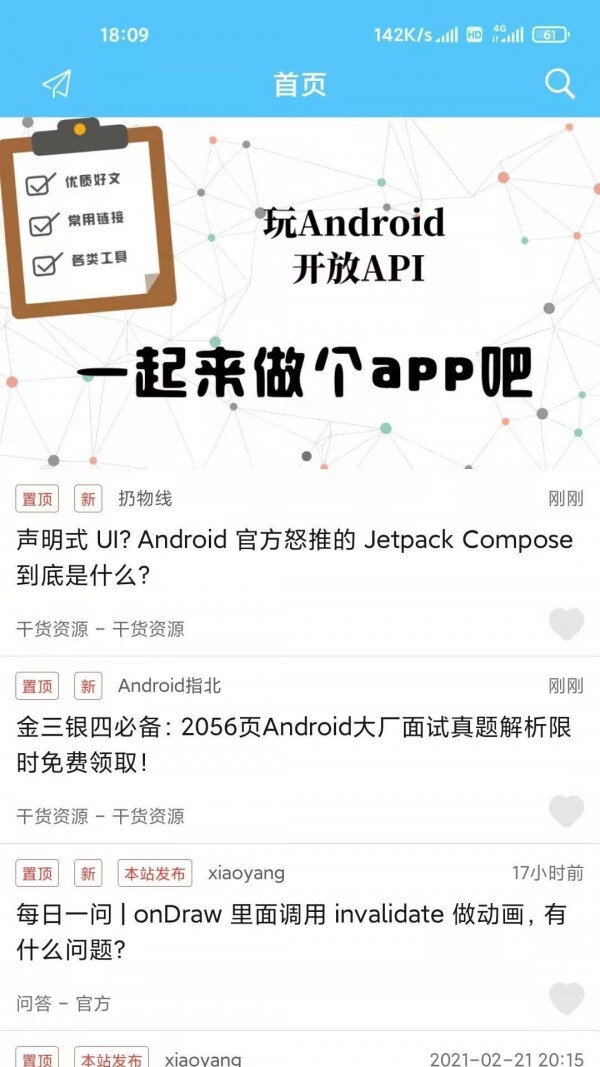
Task: Favorite the 金三银四必备 article with the heart
Action: pos(566,811)
